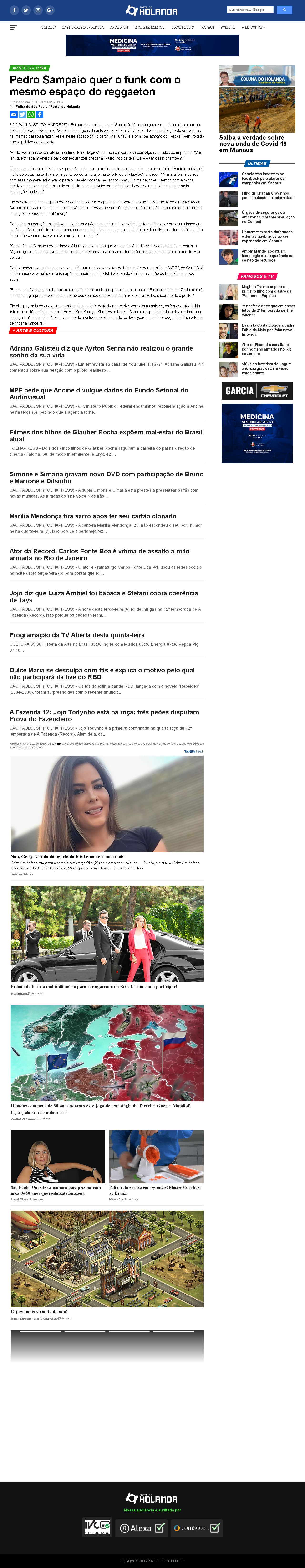Image resolution: width=305 pixels, height=1568 pixels.
Task: Read the Adriana Galisteu Ayrton Senna article
Action: 101,351
